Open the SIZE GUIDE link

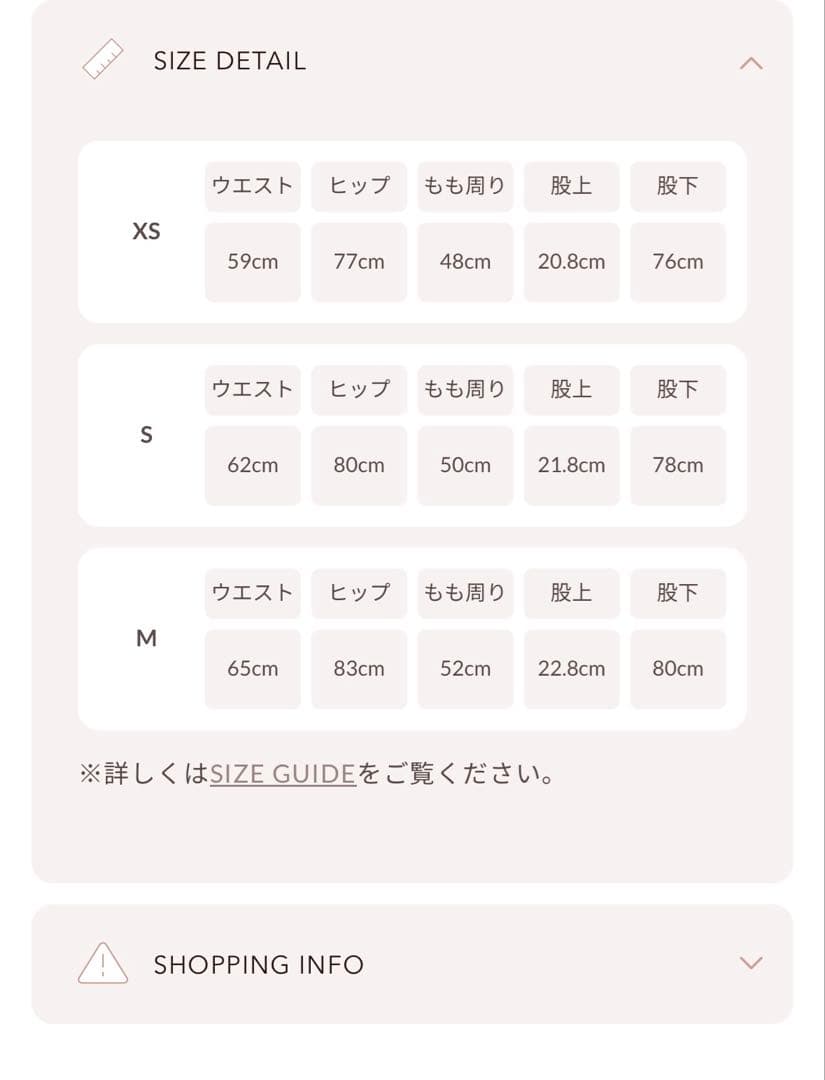click(x=283, y=774)
